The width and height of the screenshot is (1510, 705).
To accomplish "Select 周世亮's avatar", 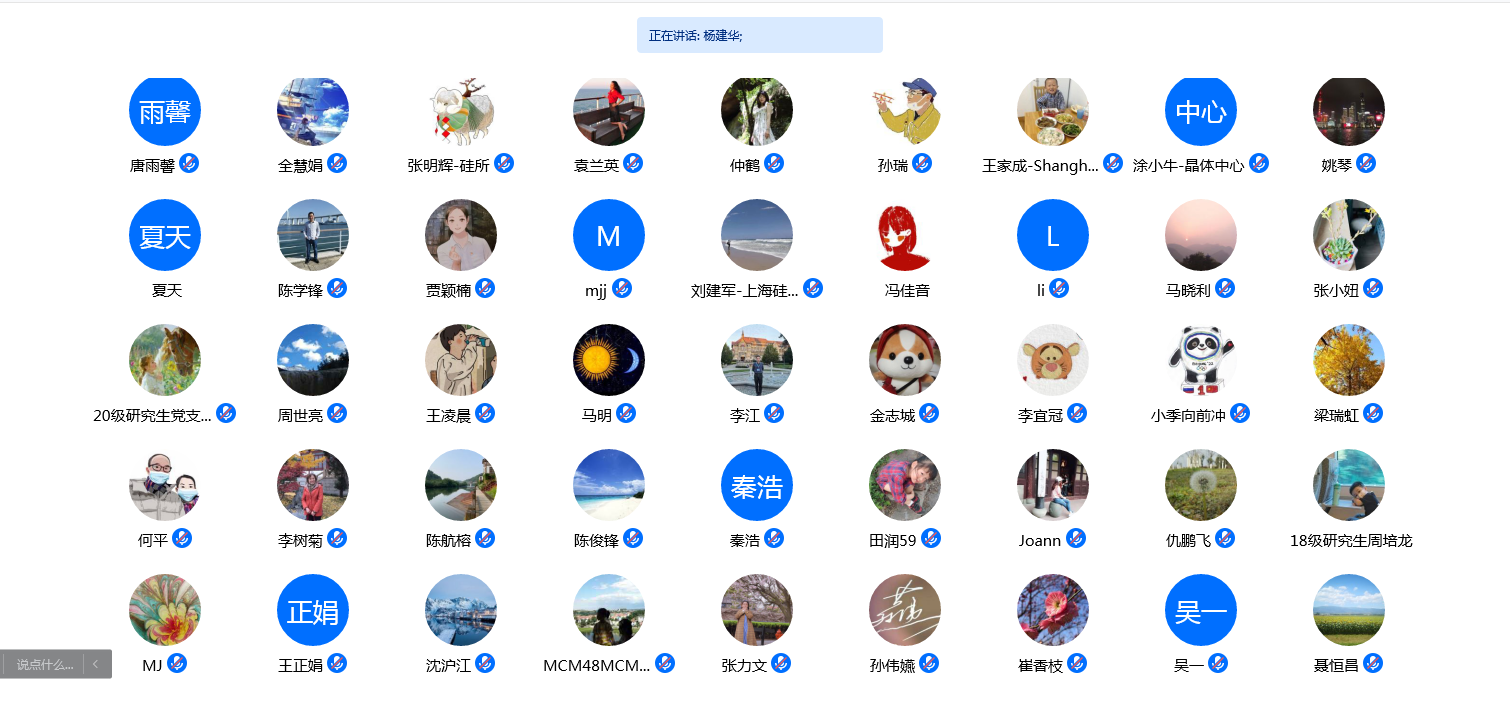I will tap(313, 360).
